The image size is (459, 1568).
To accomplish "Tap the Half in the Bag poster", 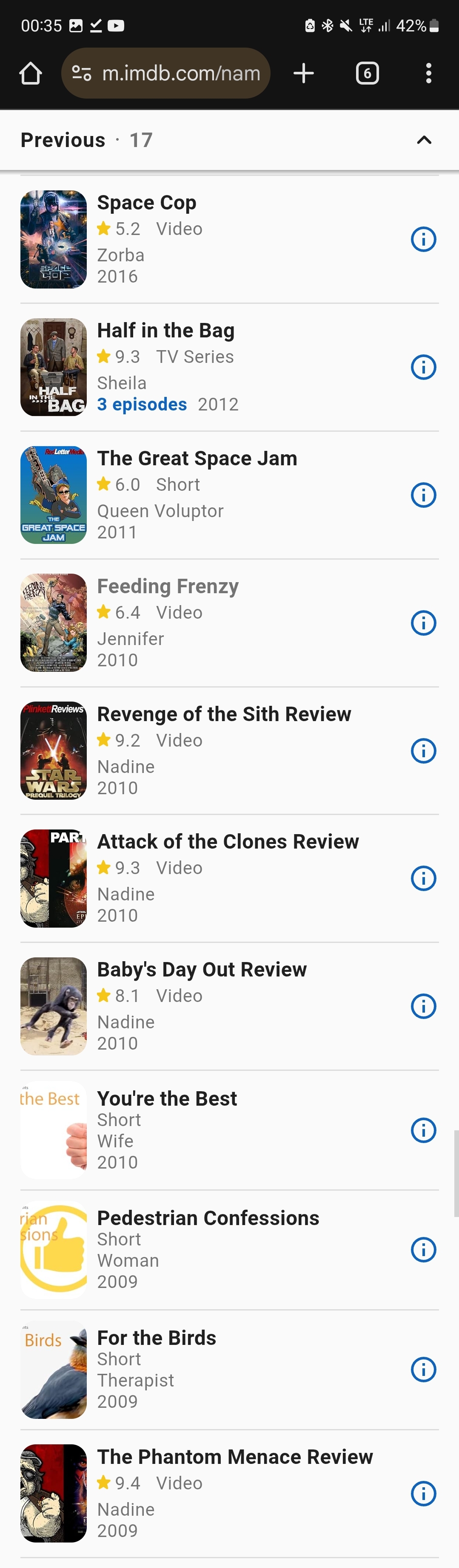I will coord(54,367).
